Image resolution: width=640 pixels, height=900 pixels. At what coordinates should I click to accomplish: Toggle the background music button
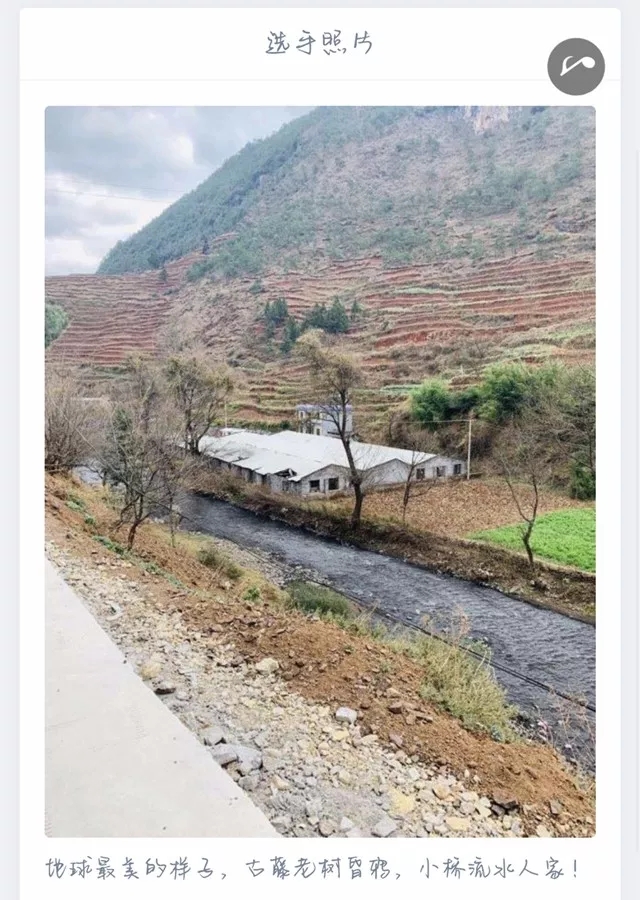[576, 67]
